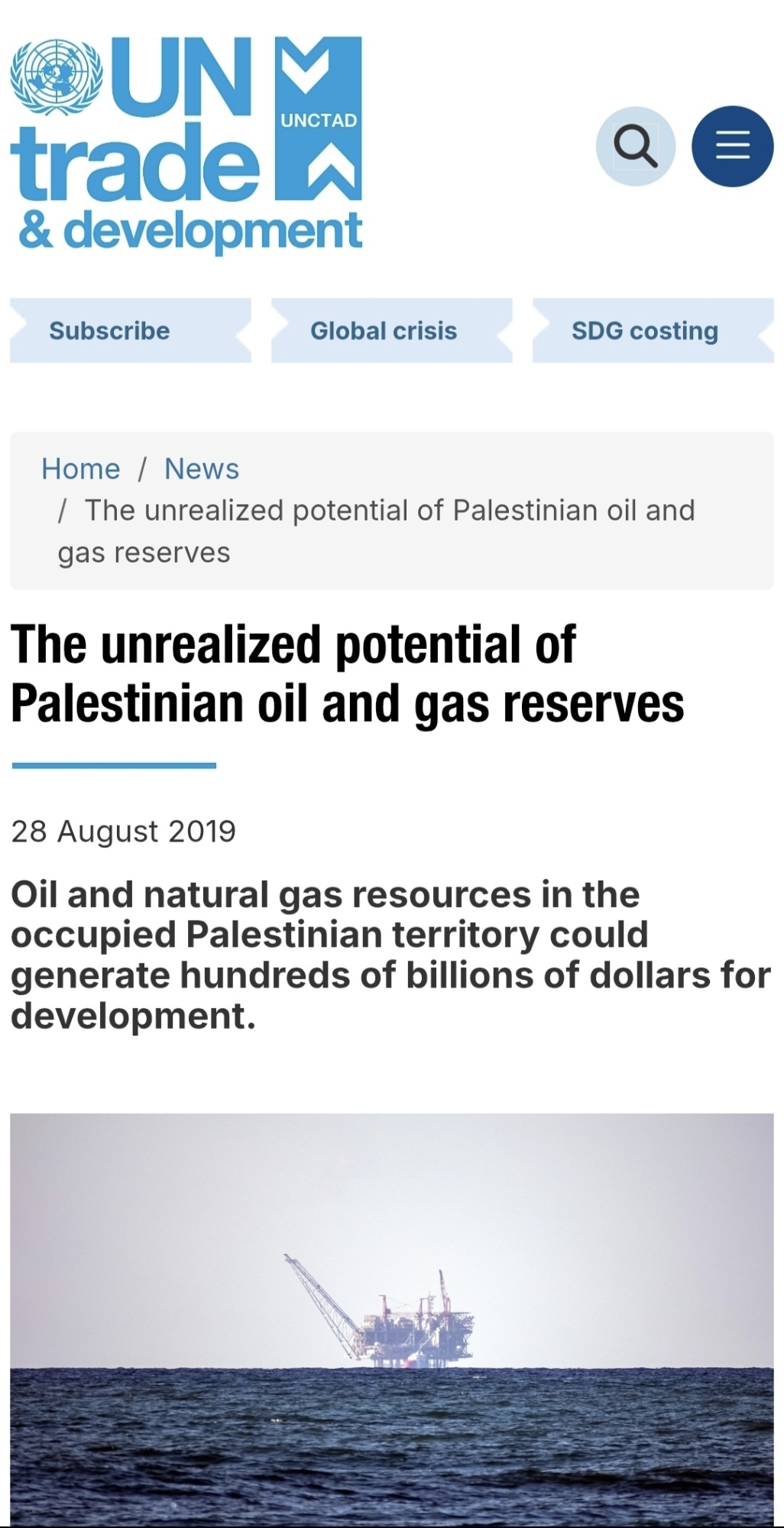Tap the UN trade & development logo
784x1528 pixels.
click(186, 145)
